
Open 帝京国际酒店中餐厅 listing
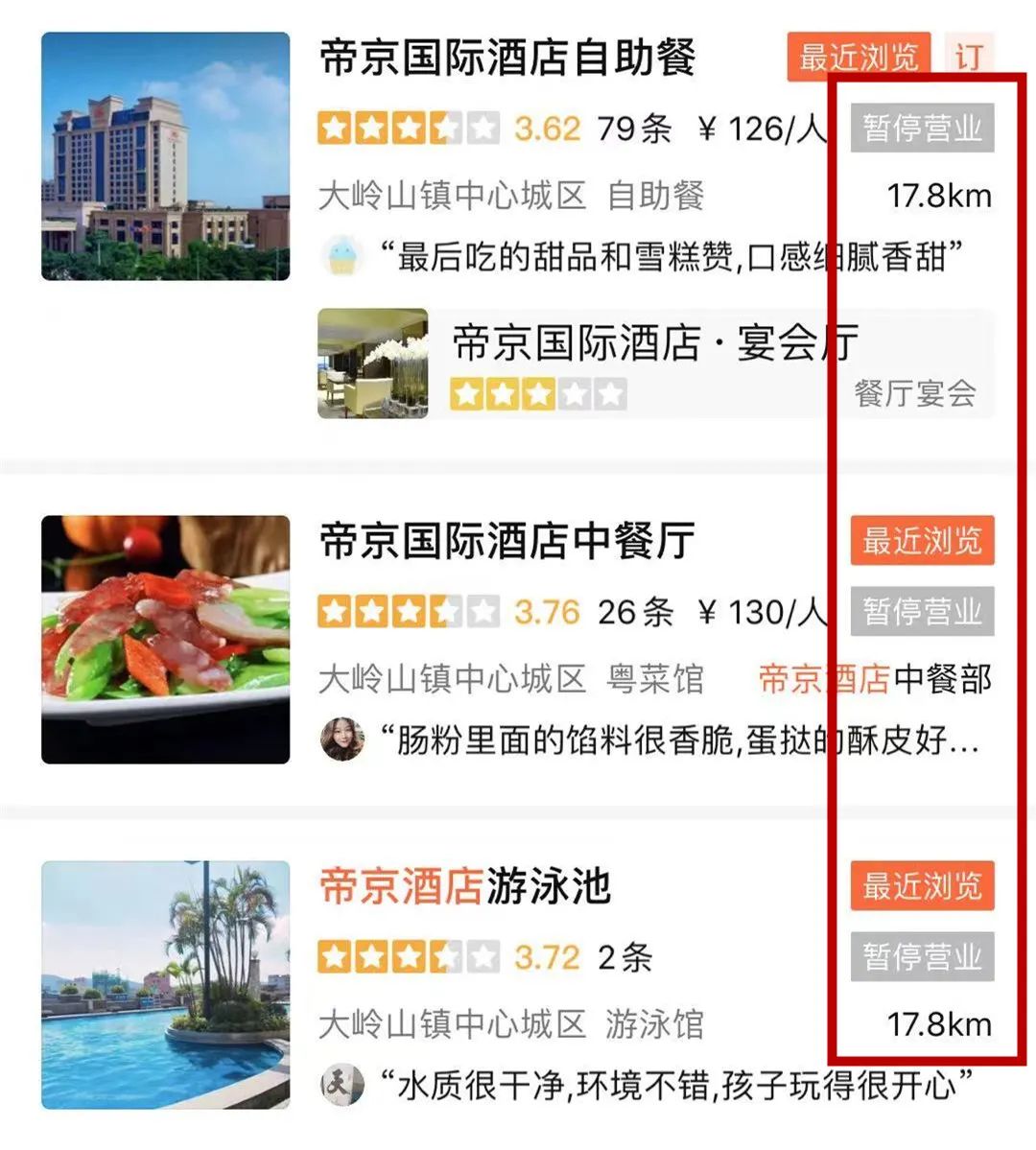506,542
